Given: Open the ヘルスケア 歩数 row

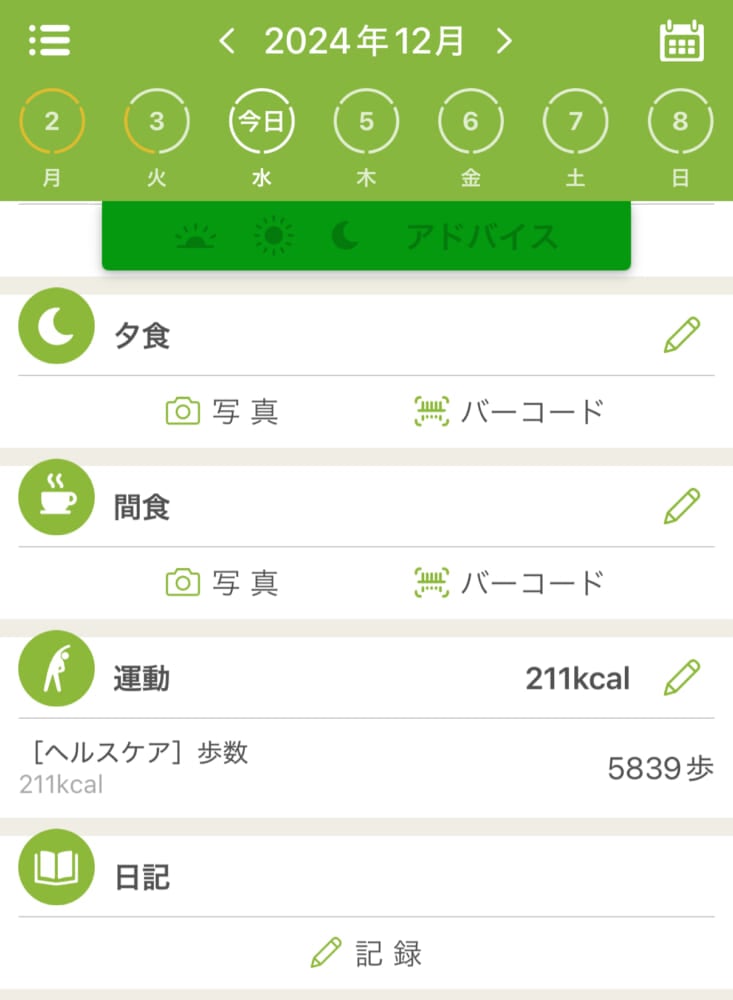Looking at the screenshot, I should [x=366, y=768].
